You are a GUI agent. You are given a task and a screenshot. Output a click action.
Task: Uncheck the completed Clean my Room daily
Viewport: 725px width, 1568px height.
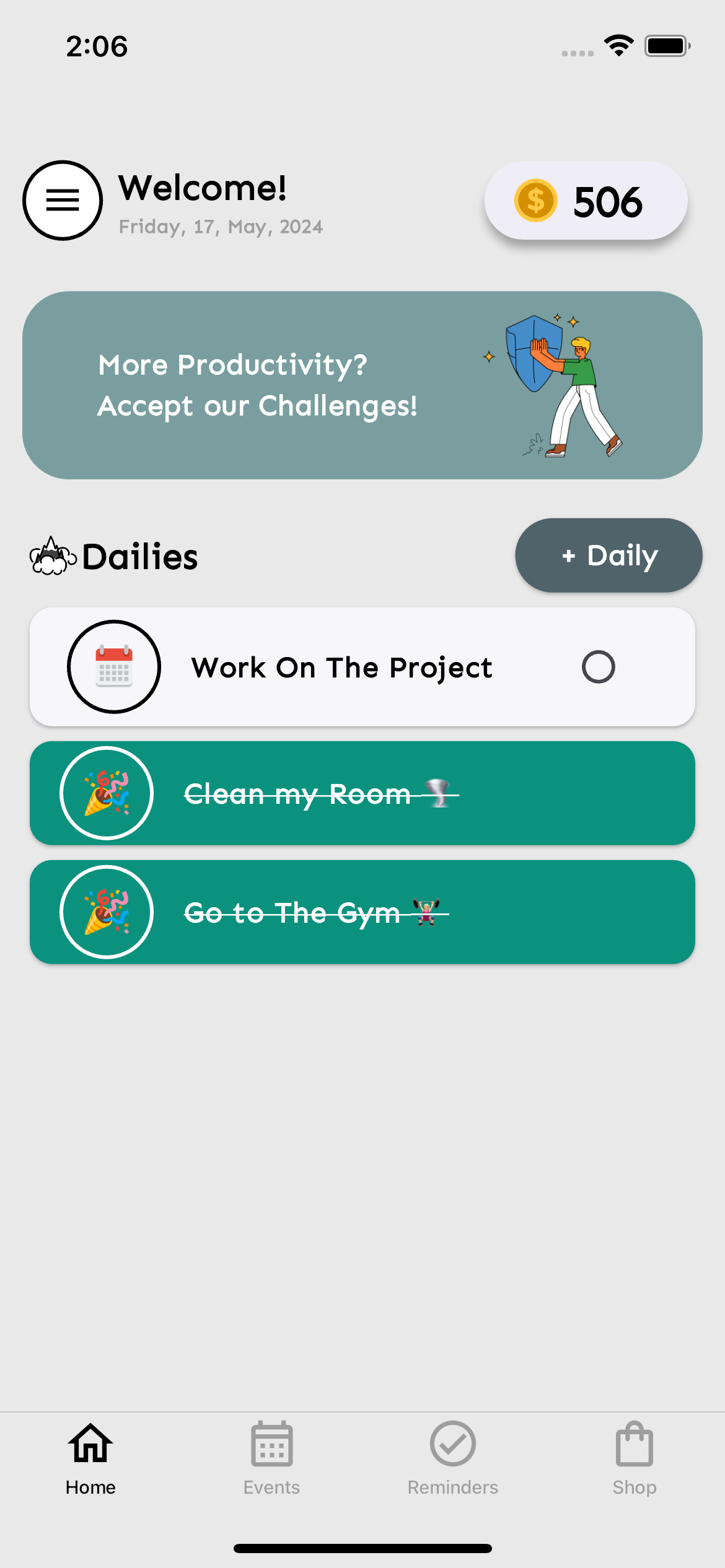click(362, 793)
